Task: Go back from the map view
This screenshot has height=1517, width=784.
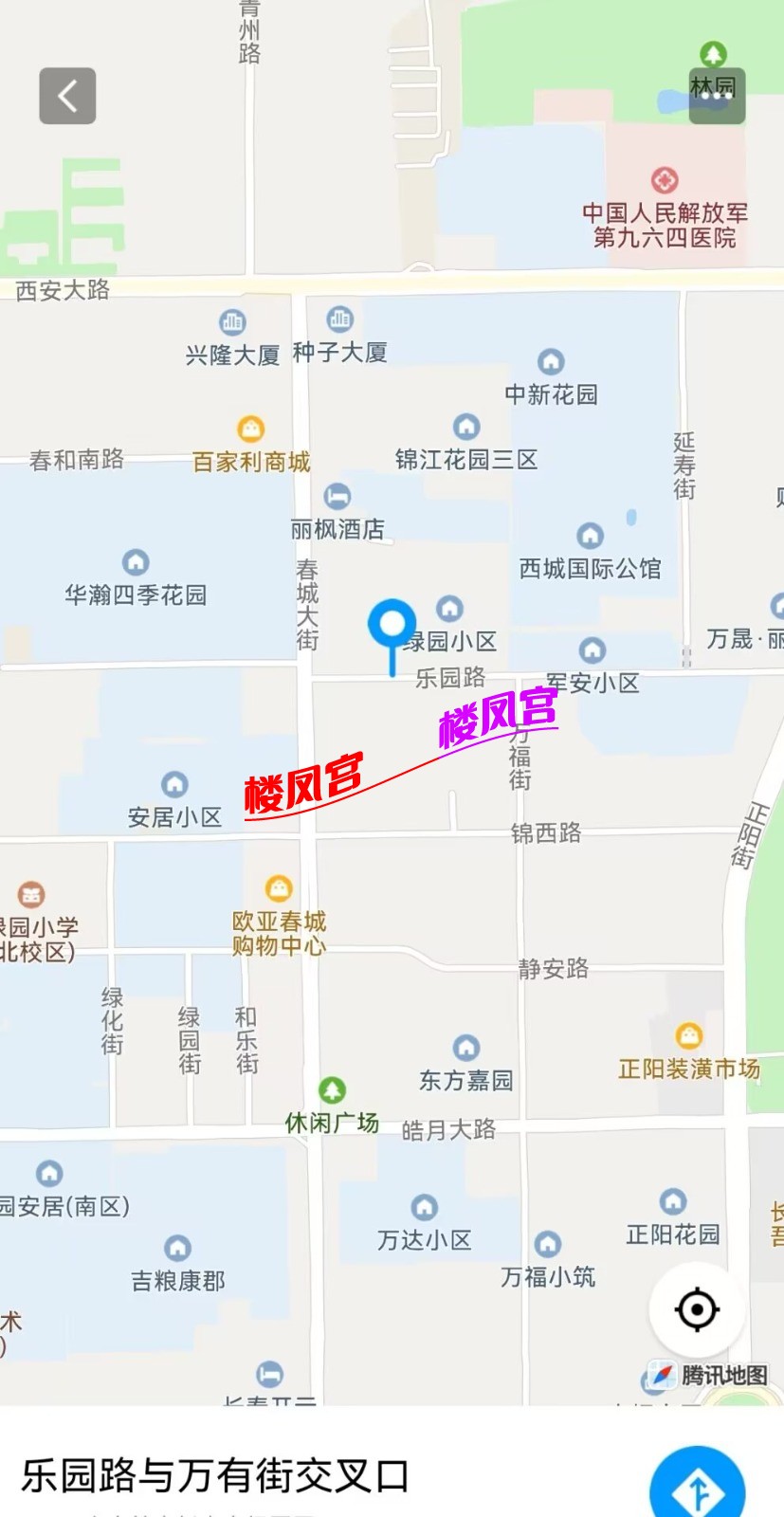Action: (67, 96)
